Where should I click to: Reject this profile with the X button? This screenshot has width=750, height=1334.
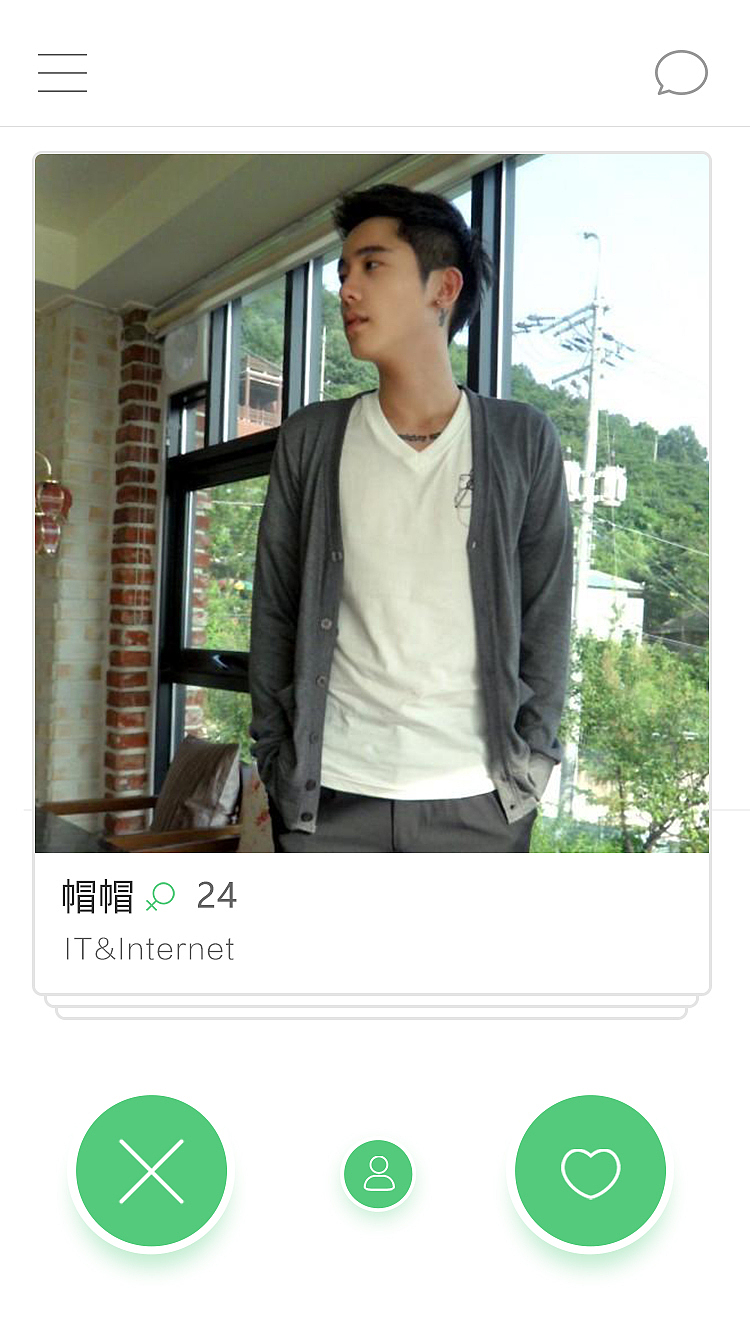point(151,1170)
